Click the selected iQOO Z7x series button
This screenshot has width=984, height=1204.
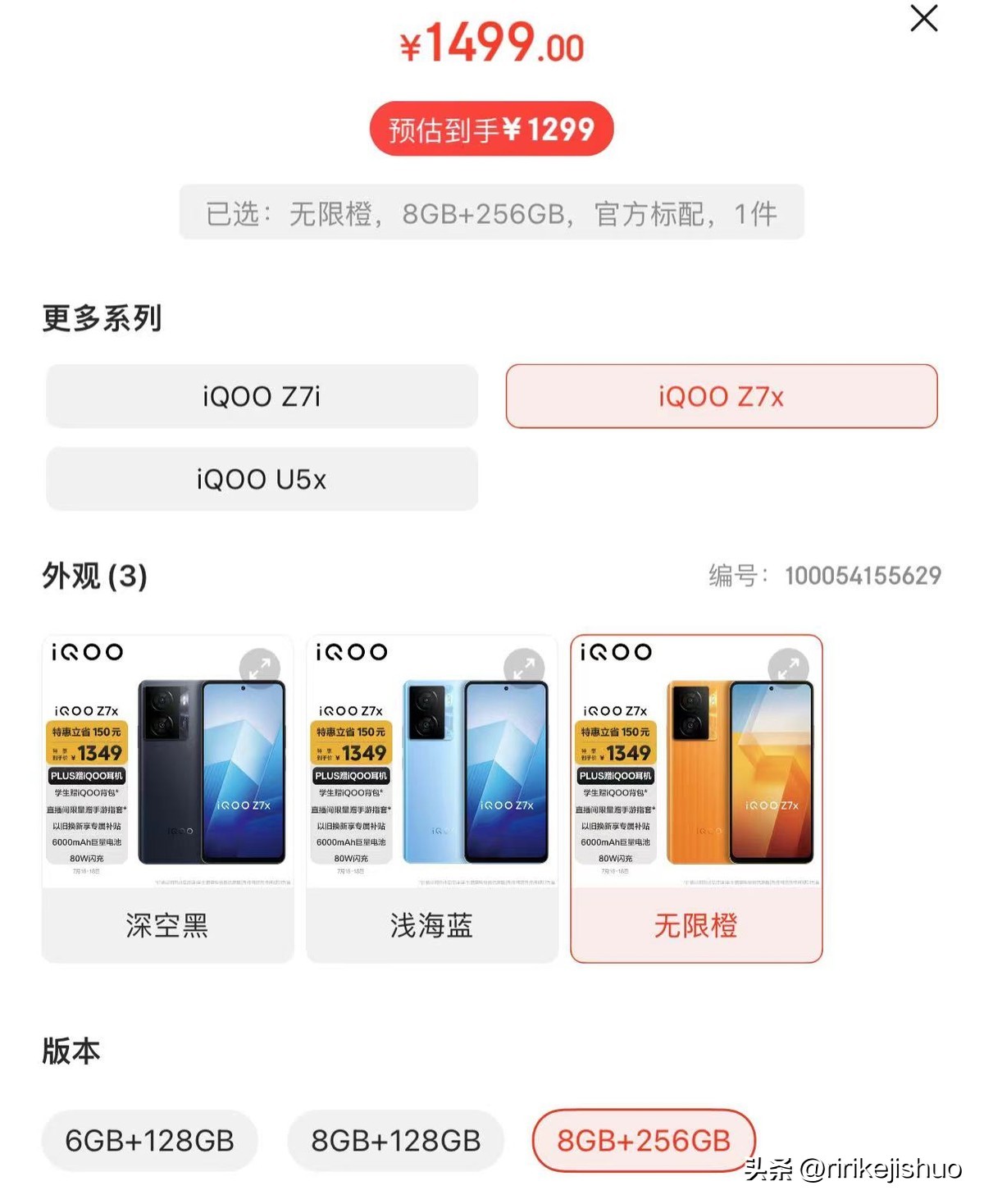tap(722, 397)
